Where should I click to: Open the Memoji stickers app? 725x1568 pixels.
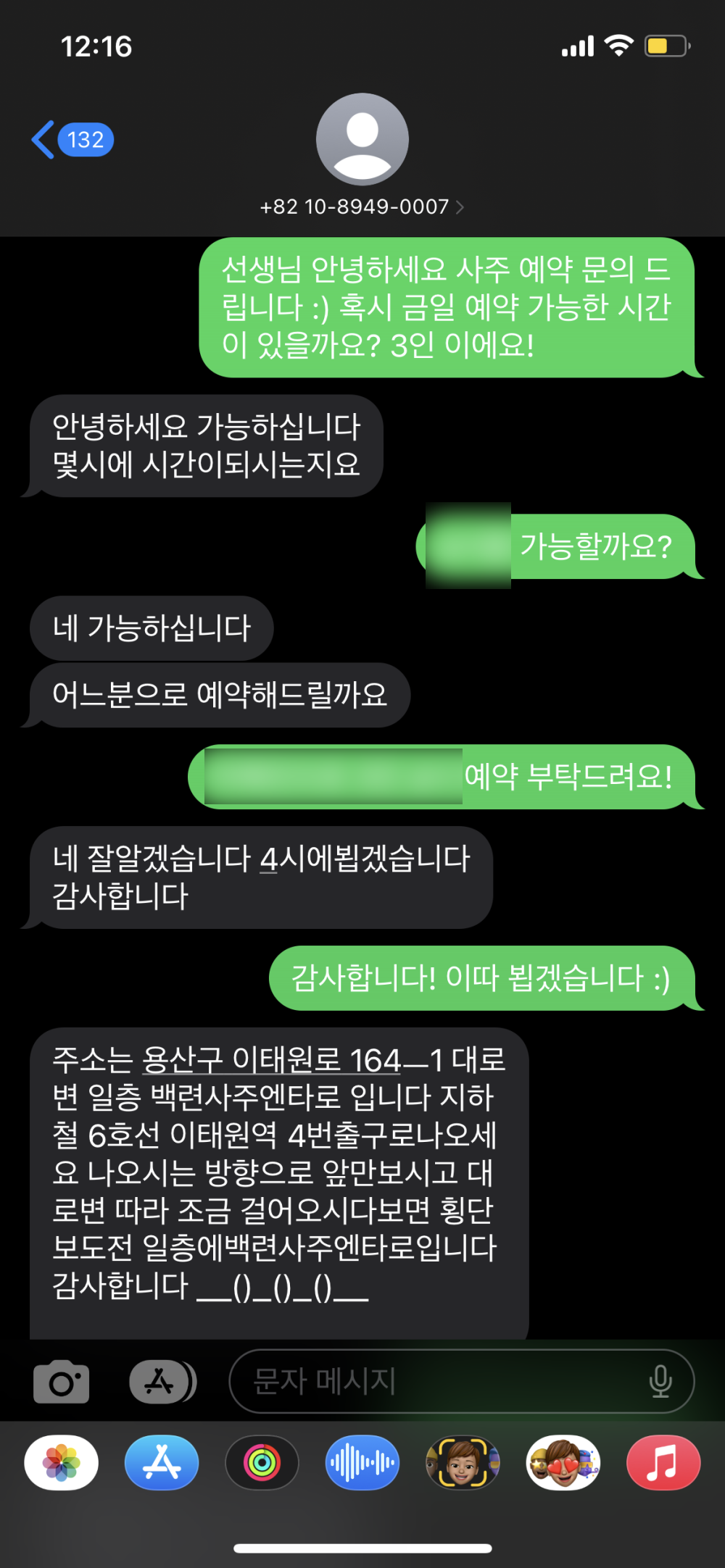pyautogui.click(x=563, y=1463)
